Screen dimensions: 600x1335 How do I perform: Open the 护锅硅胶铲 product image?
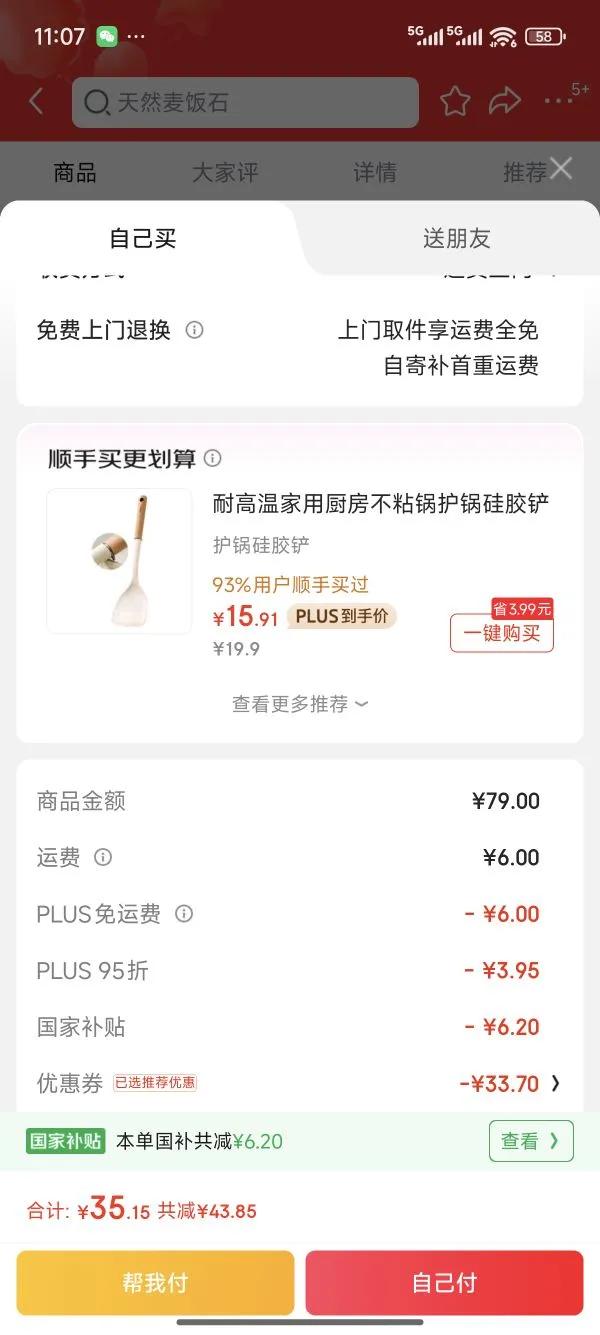(x=119, y=561)
